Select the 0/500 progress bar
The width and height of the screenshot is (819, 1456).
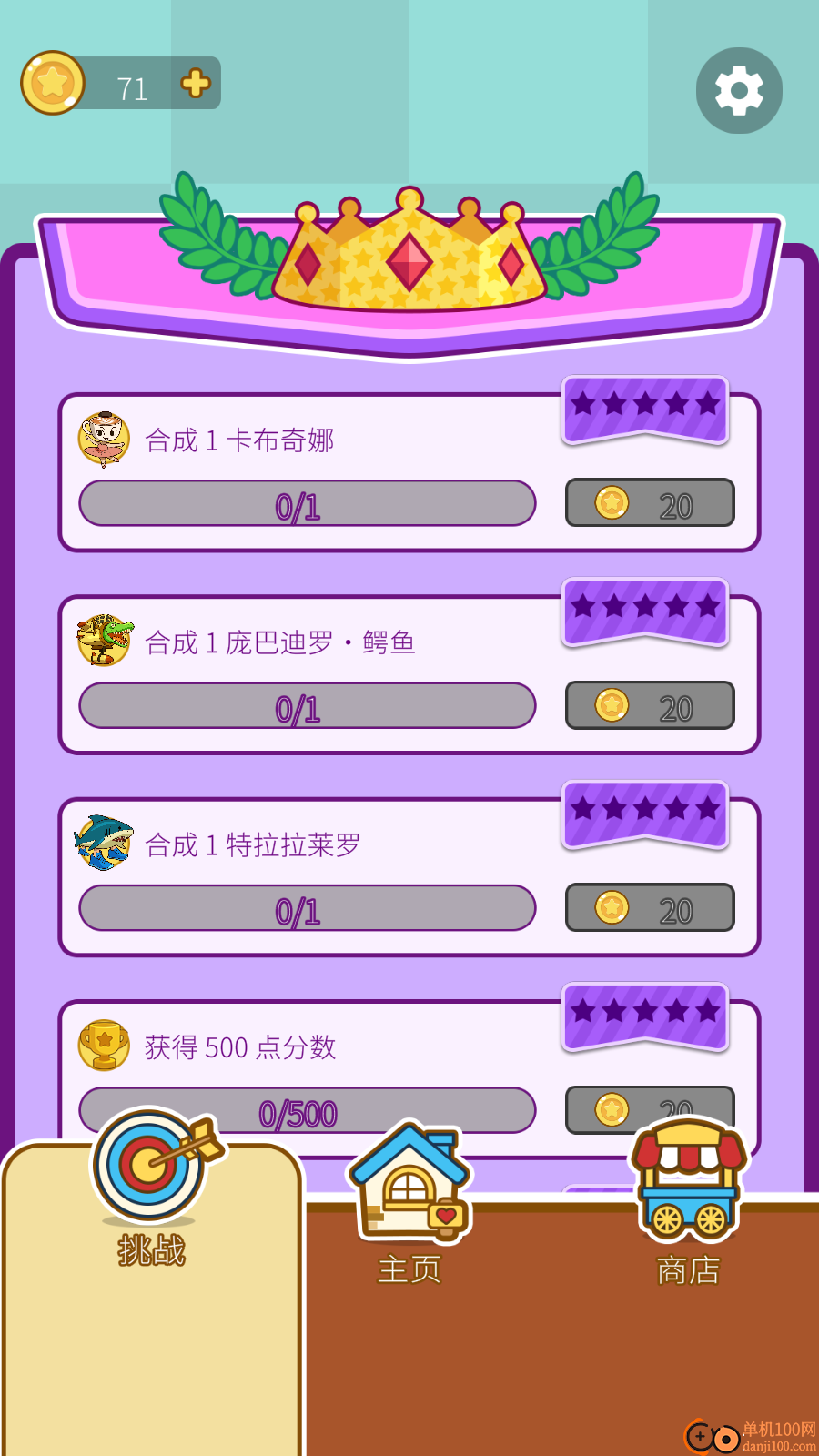pos(307,1110)
